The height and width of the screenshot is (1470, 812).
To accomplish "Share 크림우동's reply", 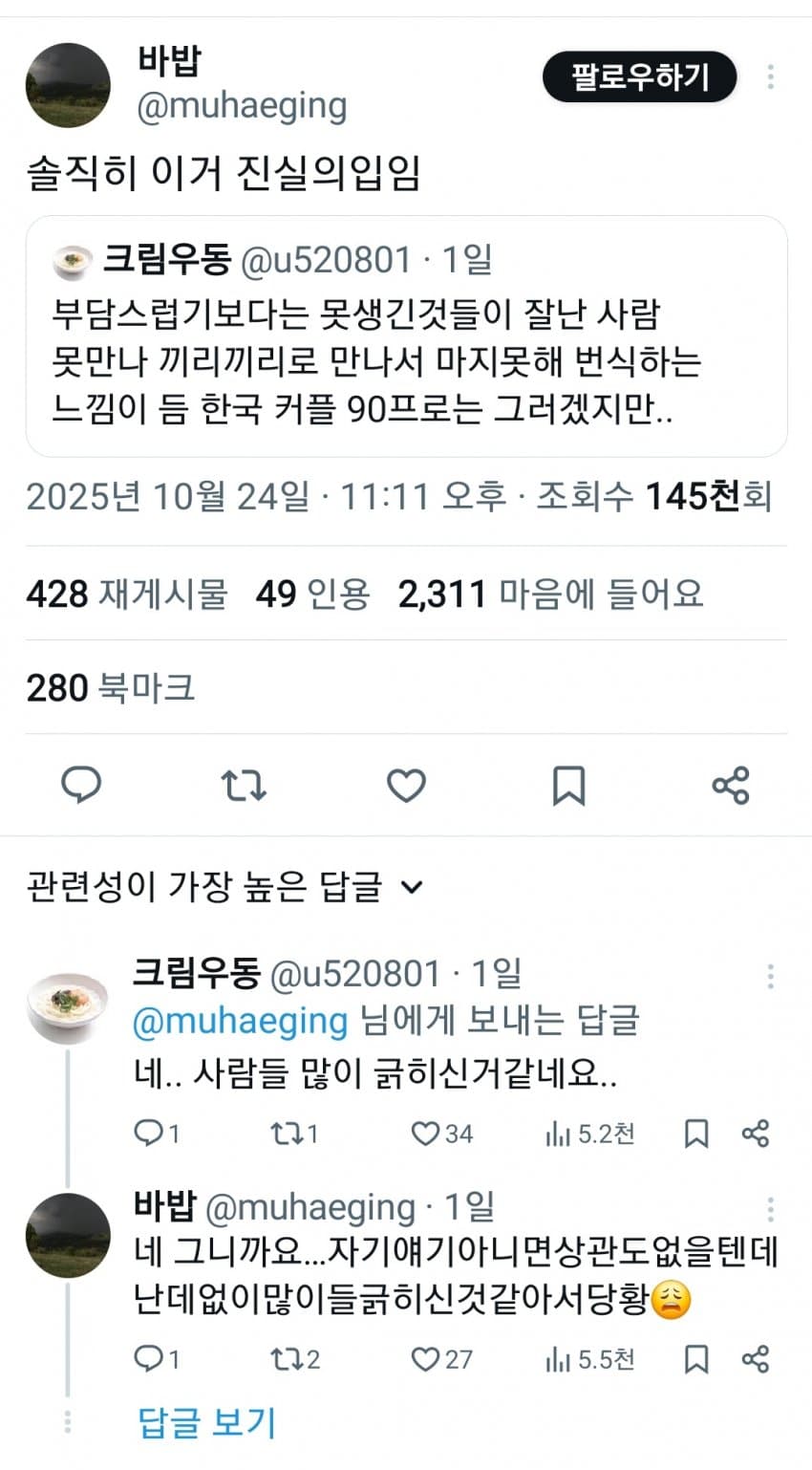I will point(755,1134).
